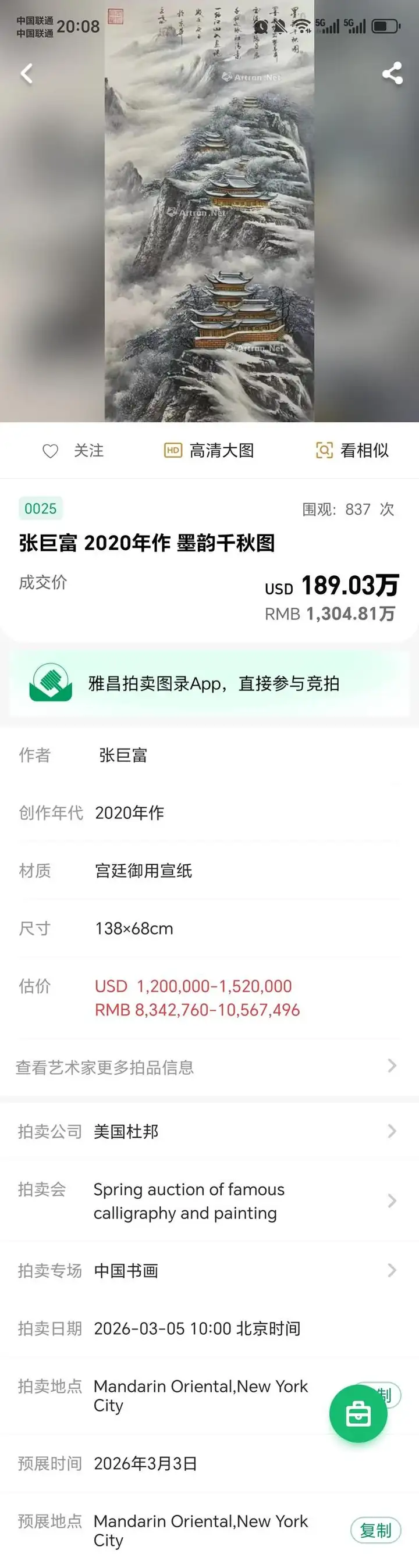Tap 关注 to follow this lot
Viewport: 419px width, 1568px height.
(73, 450)
